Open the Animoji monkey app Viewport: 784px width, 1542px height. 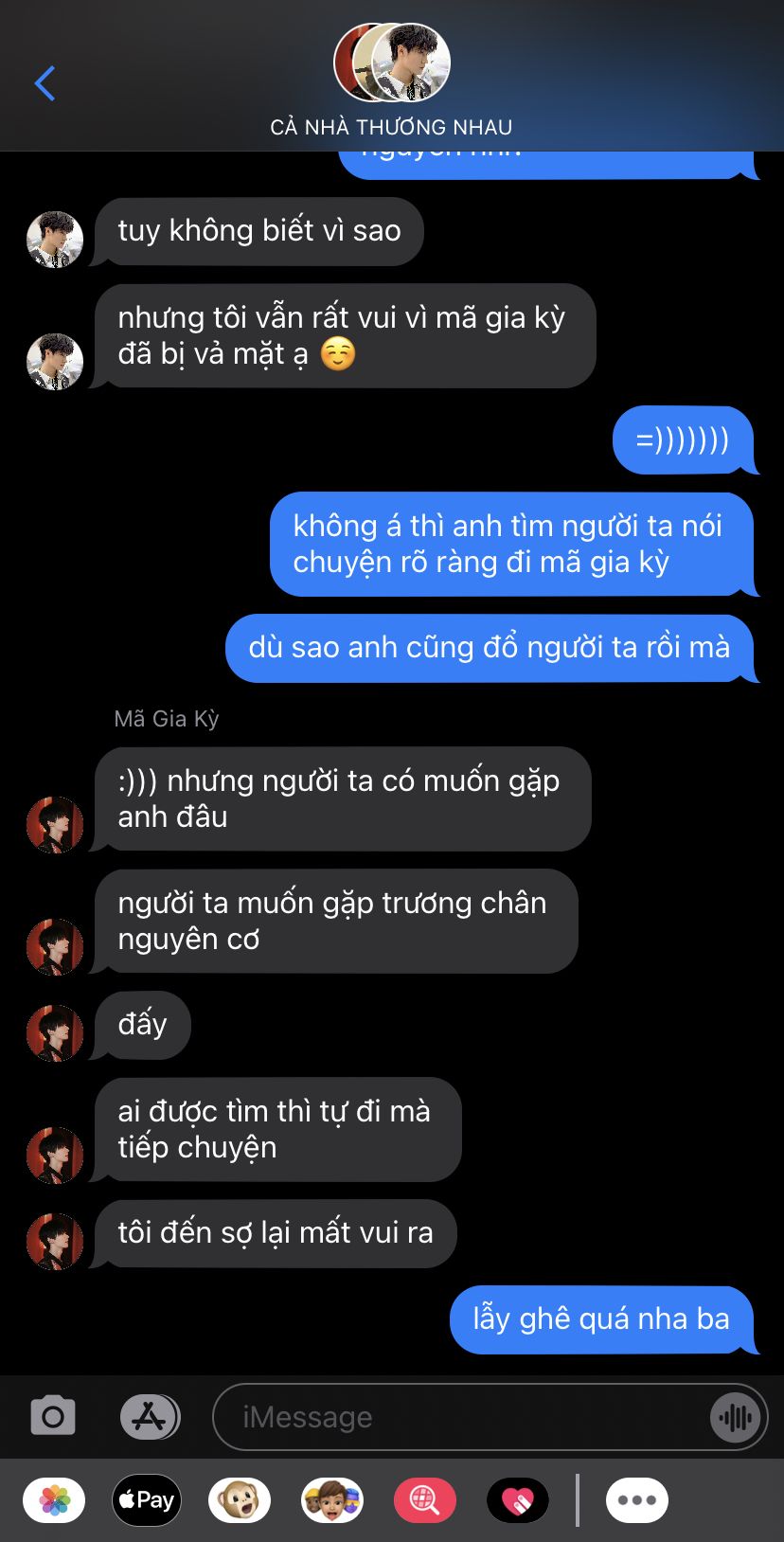pos(240,1500)
